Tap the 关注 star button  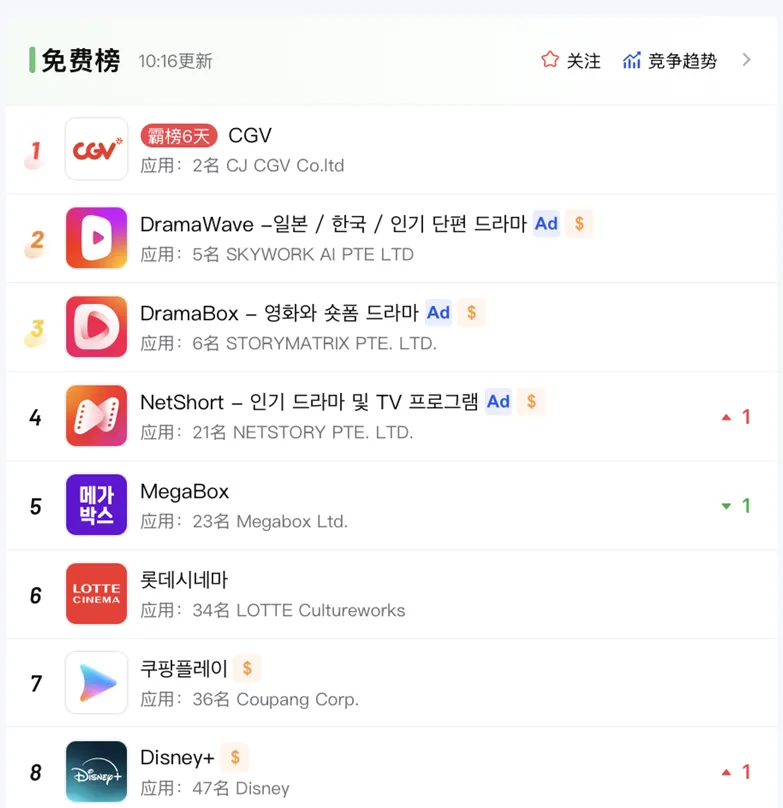[571, 61]
